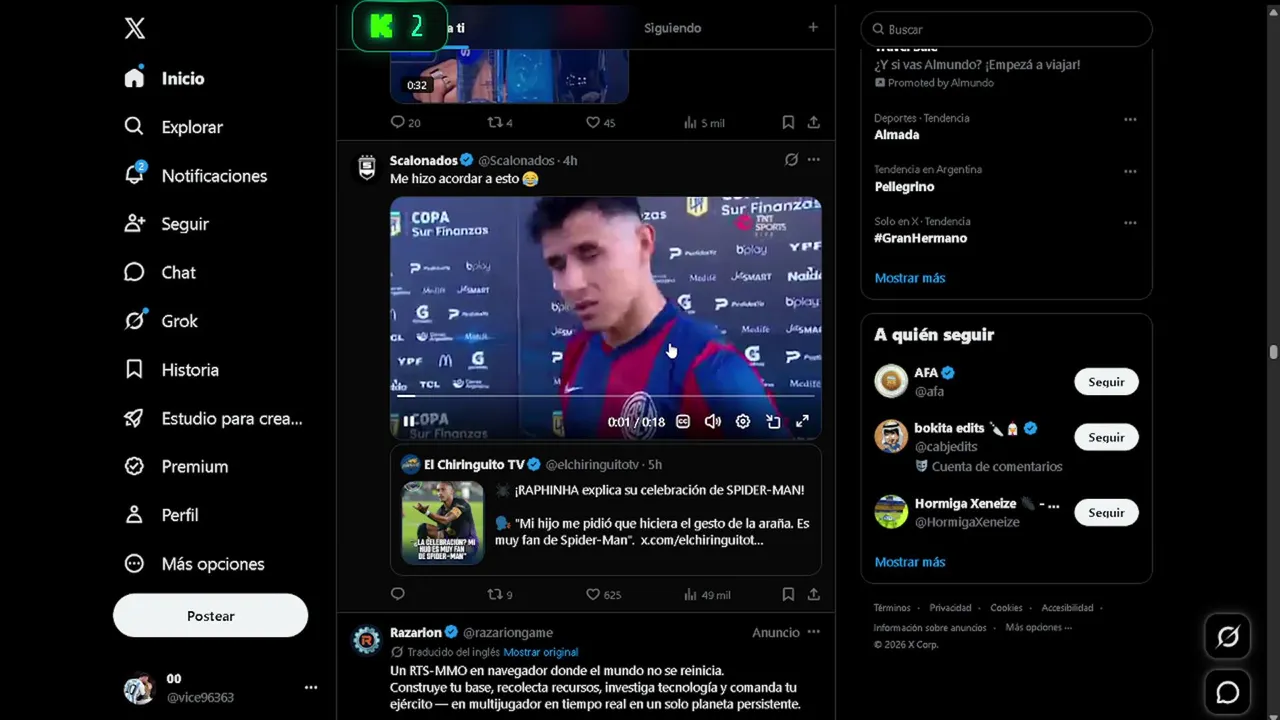Tap the Postear button
Screen dimensions: 1280x720
[x=210, y=616]
